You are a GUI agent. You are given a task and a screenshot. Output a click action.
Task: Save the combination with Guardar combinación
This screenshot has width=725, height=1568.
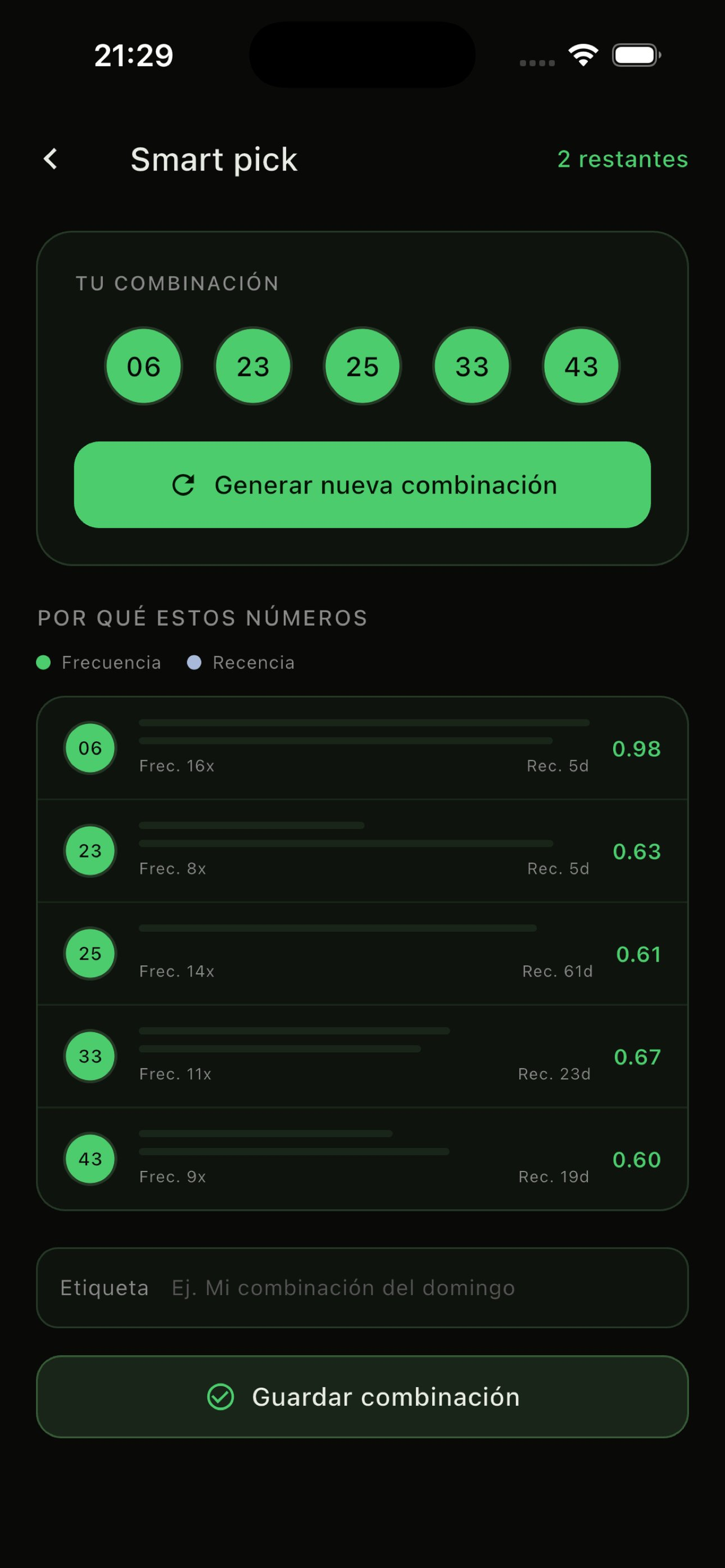tap(362, 1397)
